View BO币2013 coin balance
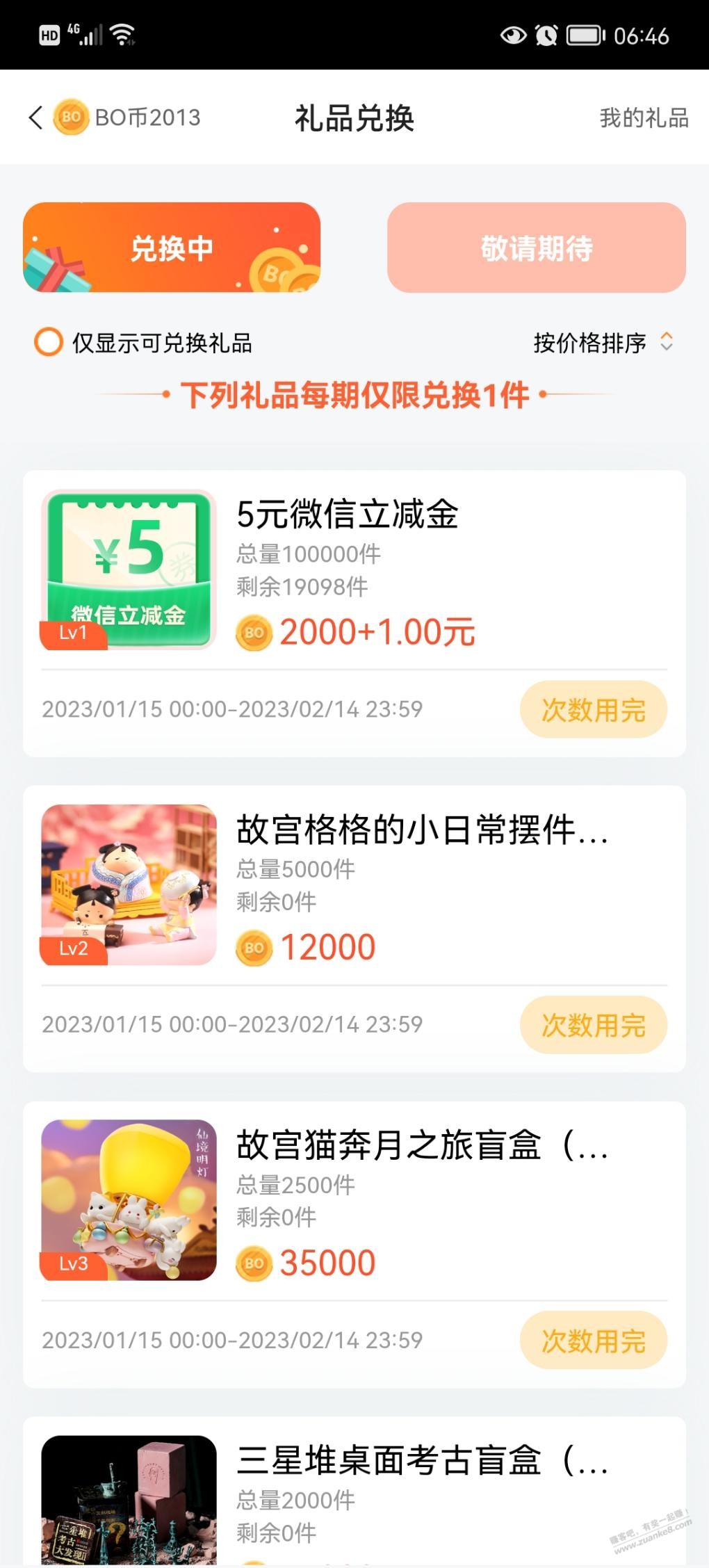Screen dimensions: 709x1568 point(128,118)
